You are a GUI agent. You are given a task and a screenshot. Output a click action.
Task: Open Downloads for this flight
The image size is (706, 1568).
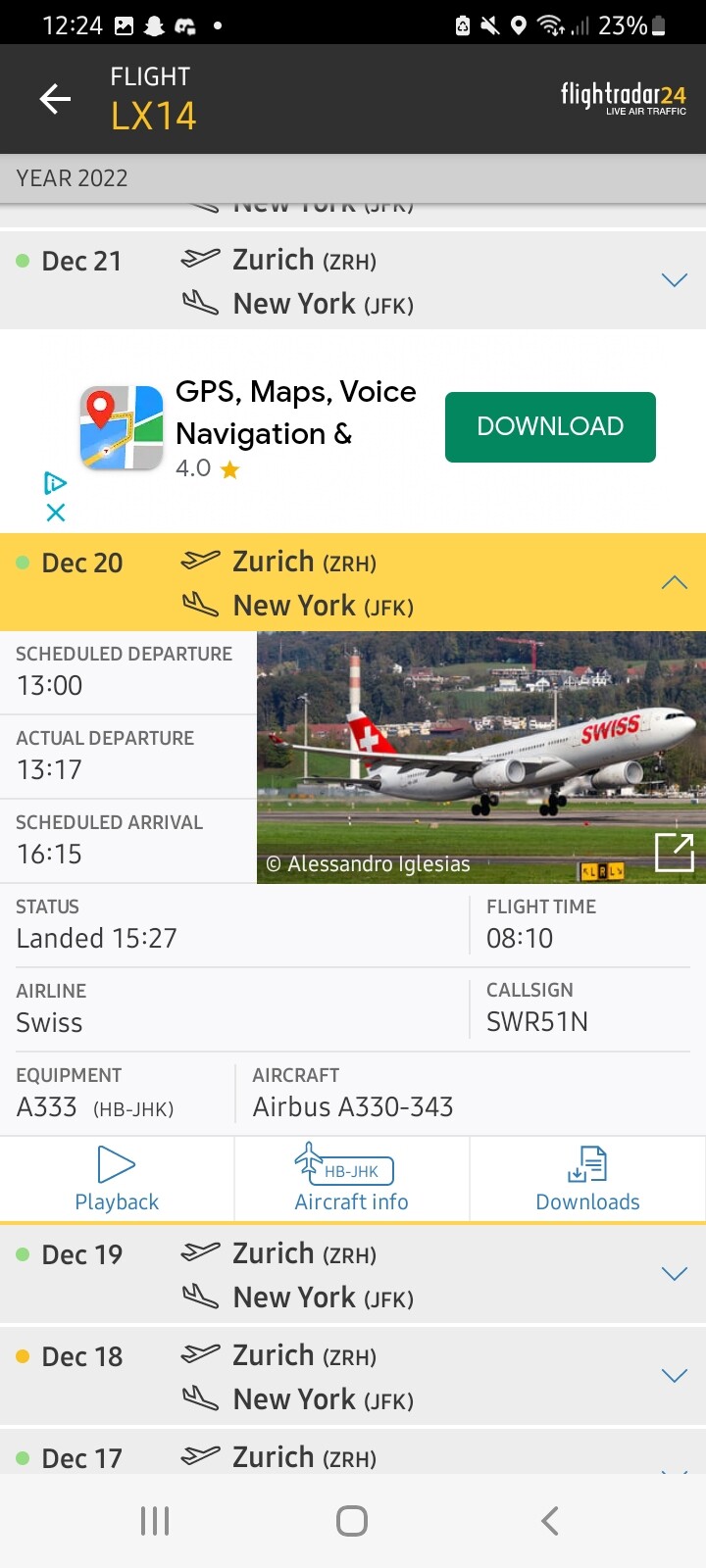coord(587,1179)
